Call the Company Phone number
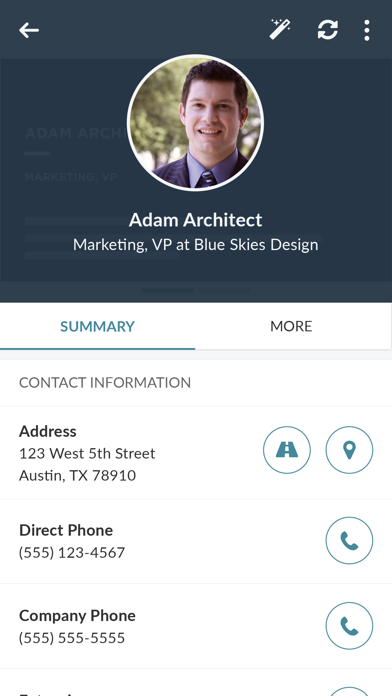The image size is (392, 696). point(349,626)
